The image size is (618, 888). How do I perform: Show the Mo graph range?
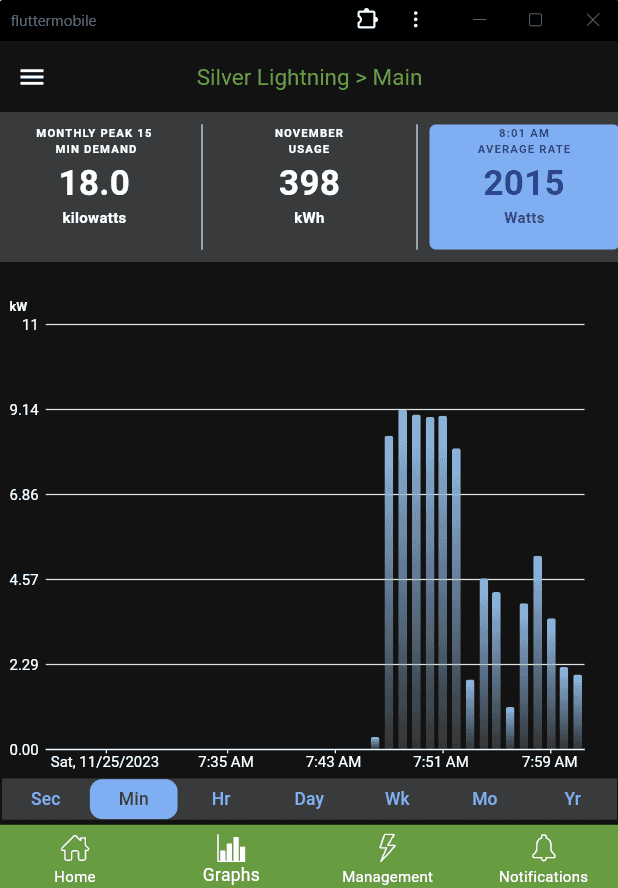click(485, 799)
